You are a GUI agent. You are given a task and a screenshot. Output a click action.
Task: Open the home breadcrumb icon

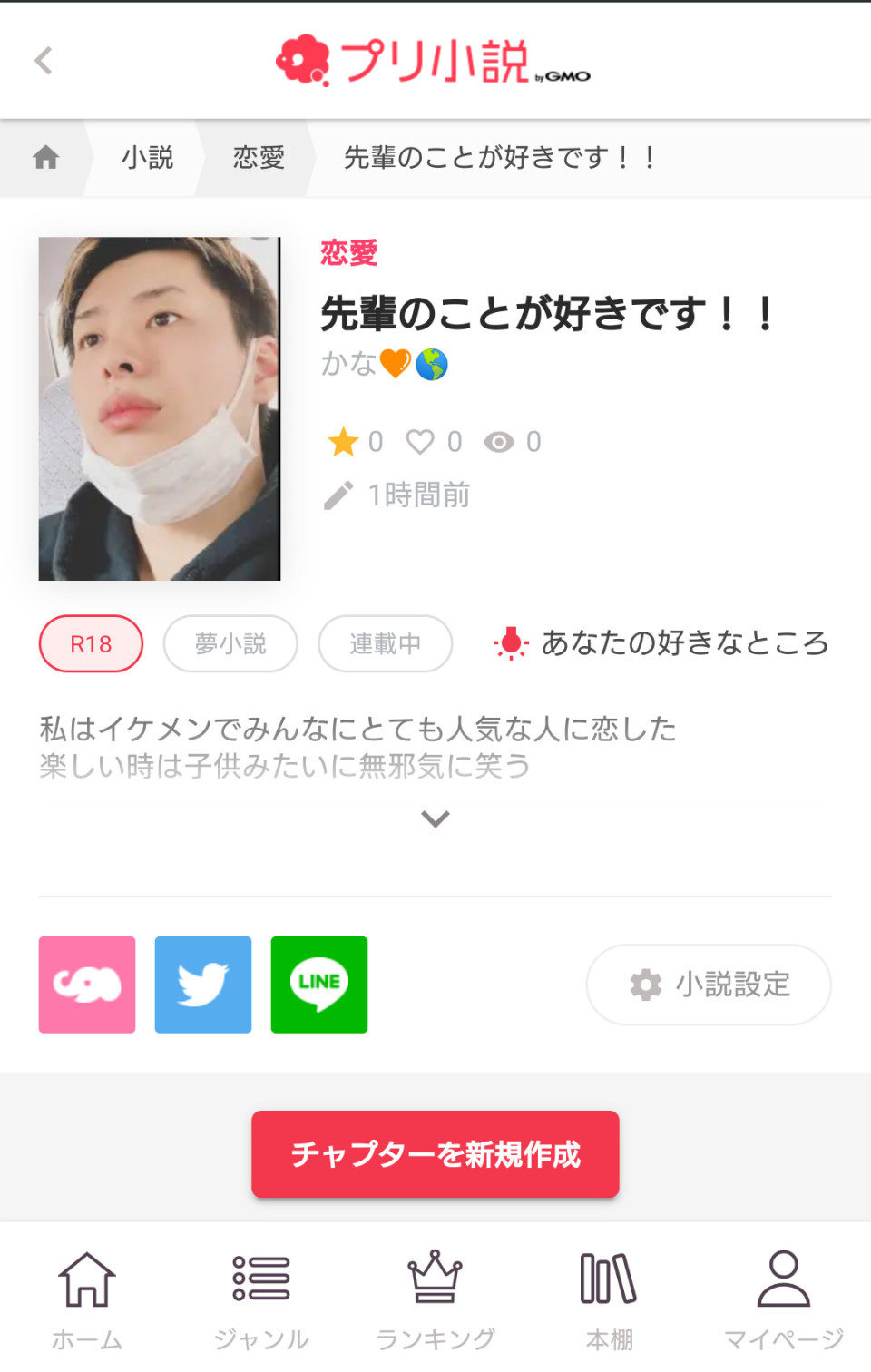pyautogui.click(x=45, y=158)
